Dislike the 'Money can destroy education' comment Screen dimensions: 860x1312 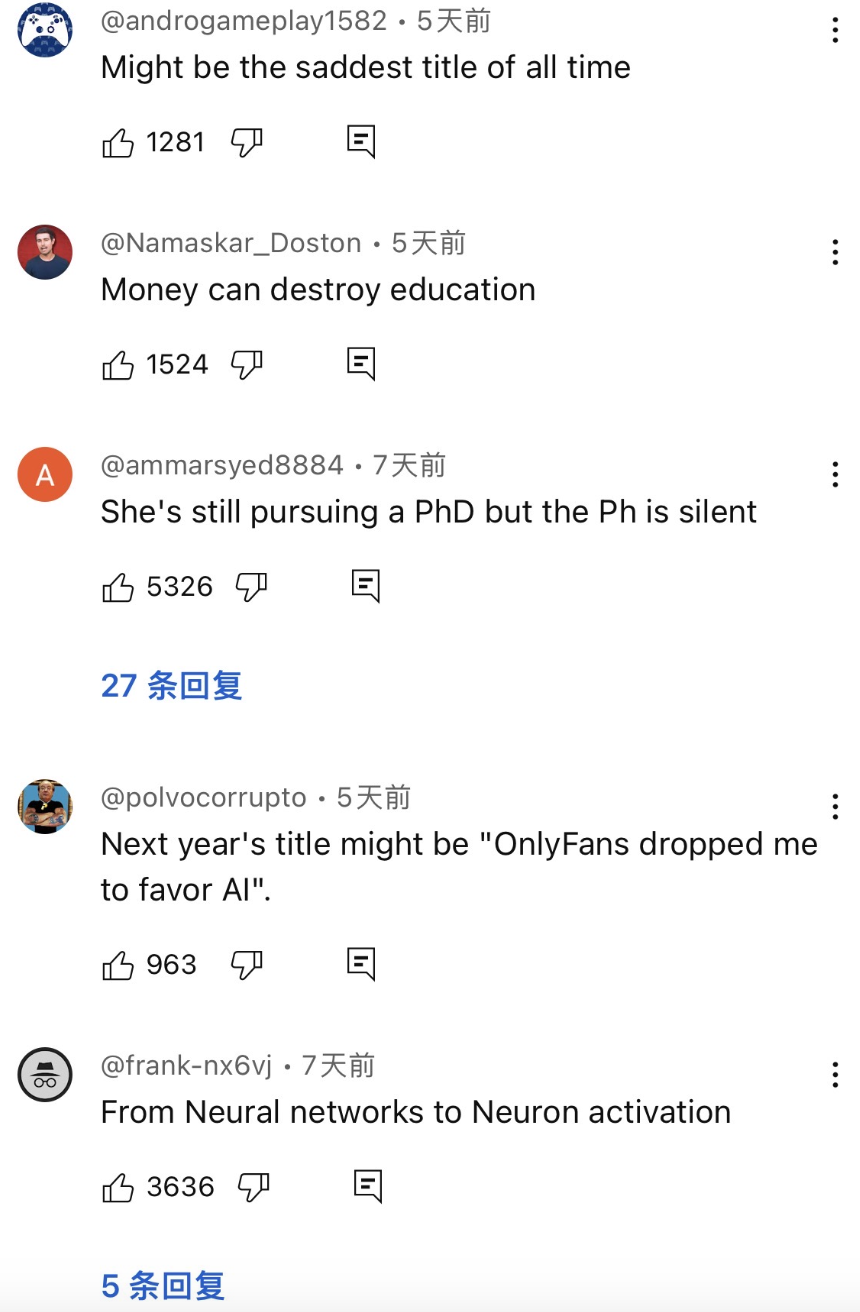[246, 364]
